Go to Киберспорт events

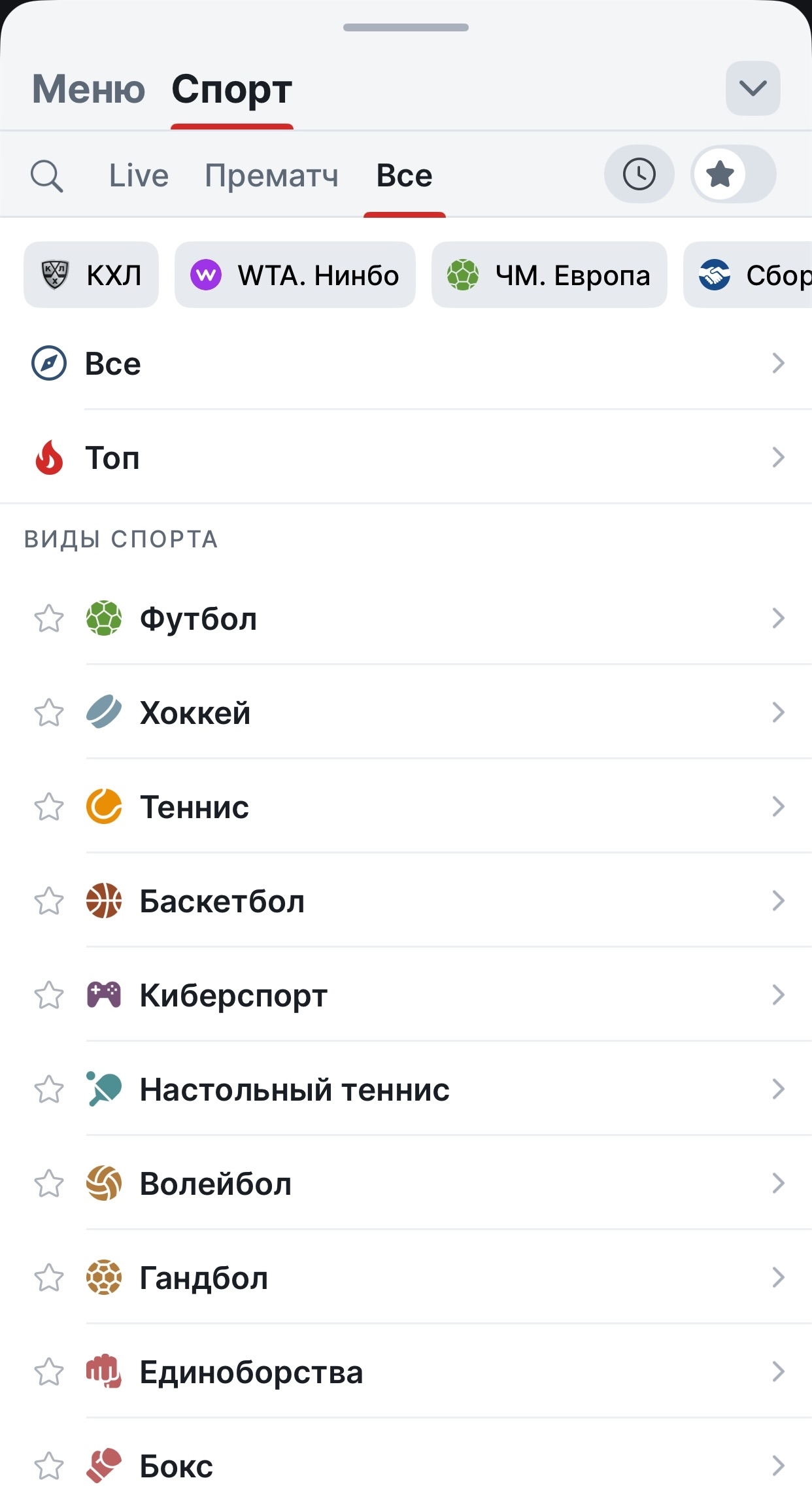point(405,995)
